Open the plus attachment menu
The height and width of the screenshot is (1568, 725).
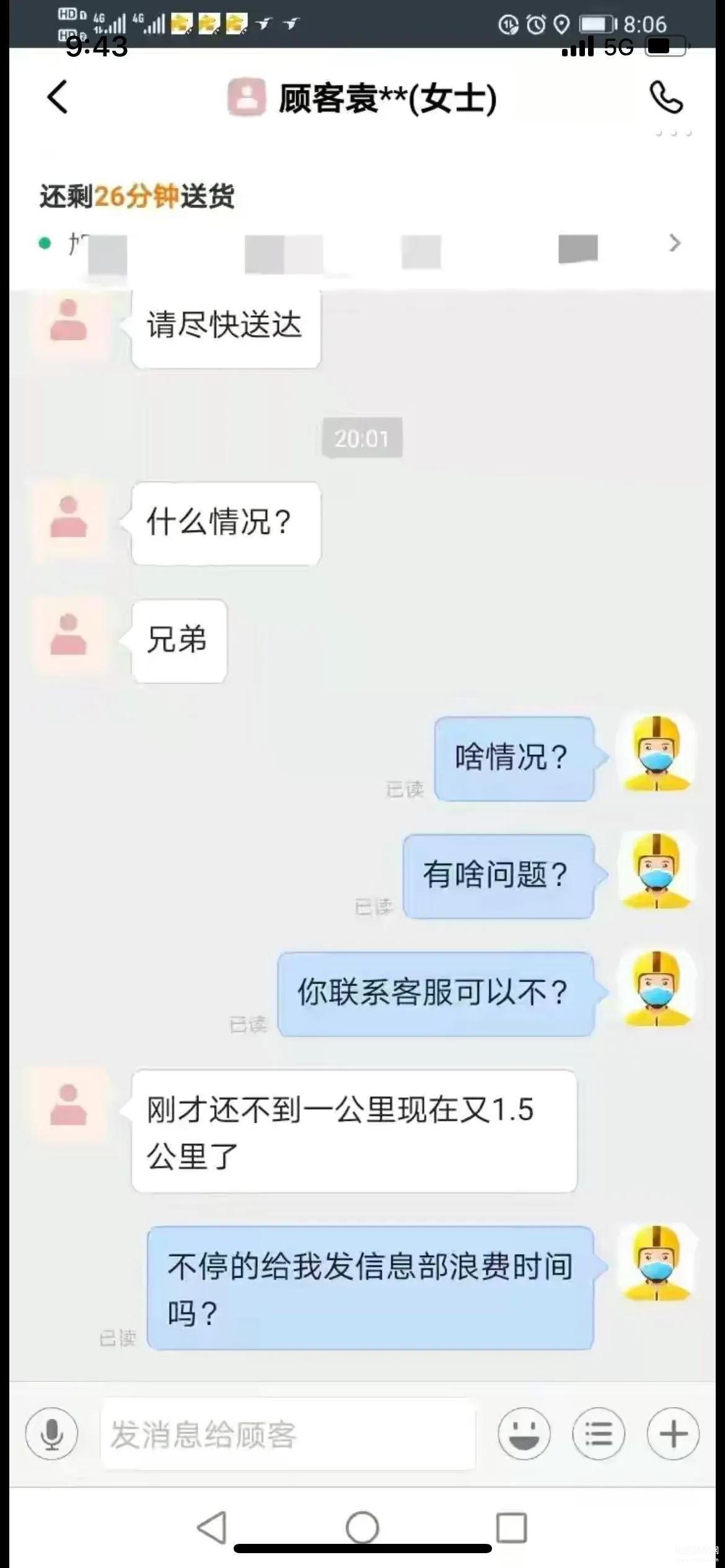(x=673, y=1434)
